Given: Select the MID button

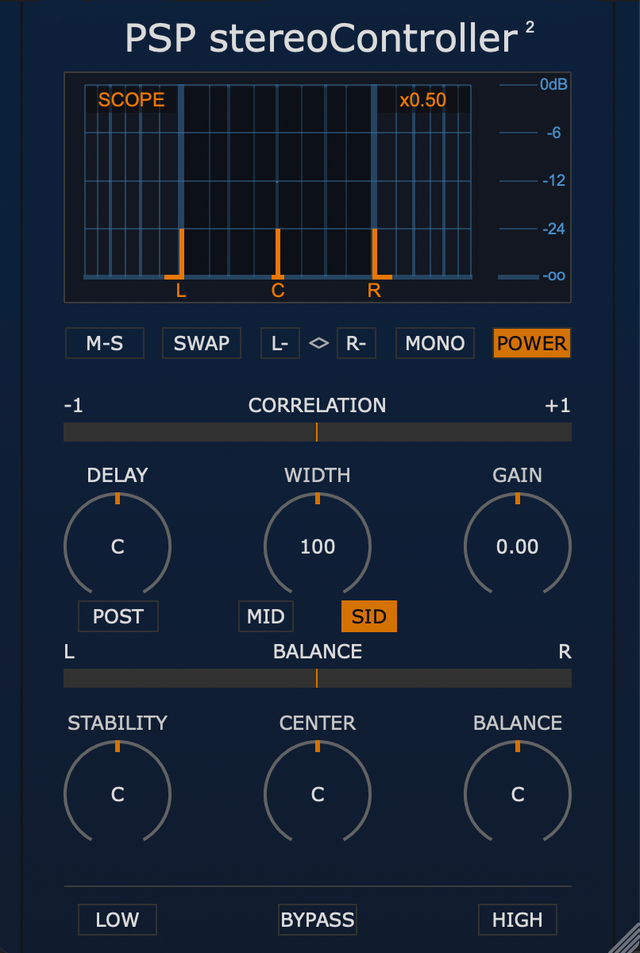Looking at the screenshot, I should tap(265, 616).
